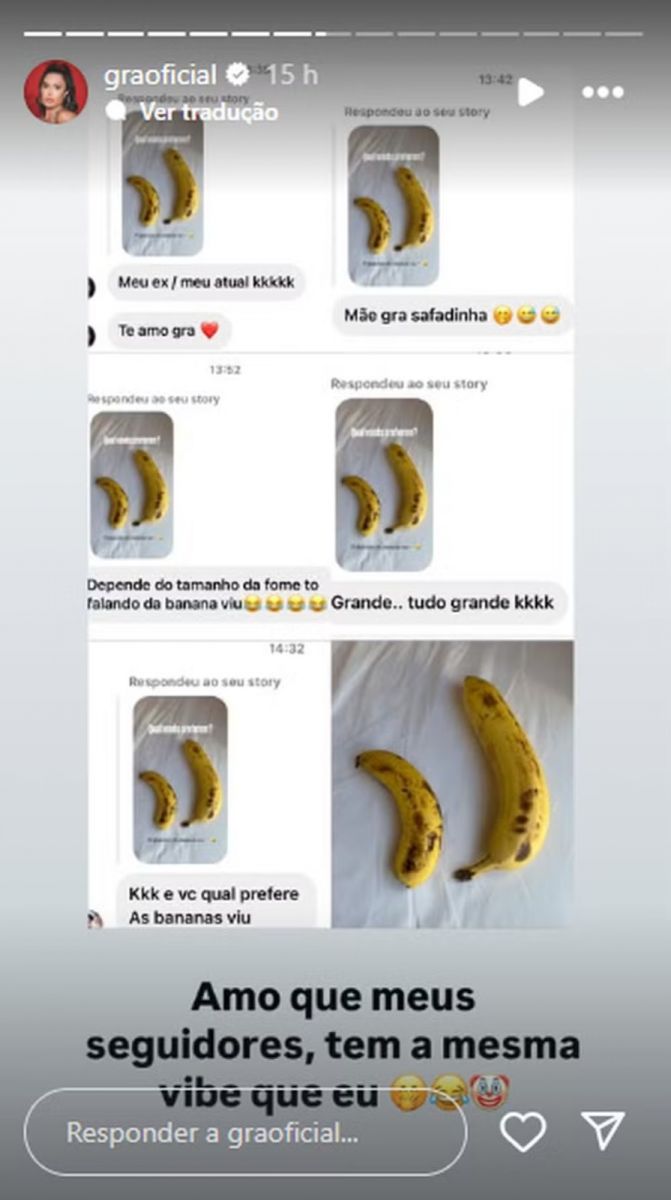Open the three-dot options menu
This screenshot has width=671, height=1200.
click(602, 92)
